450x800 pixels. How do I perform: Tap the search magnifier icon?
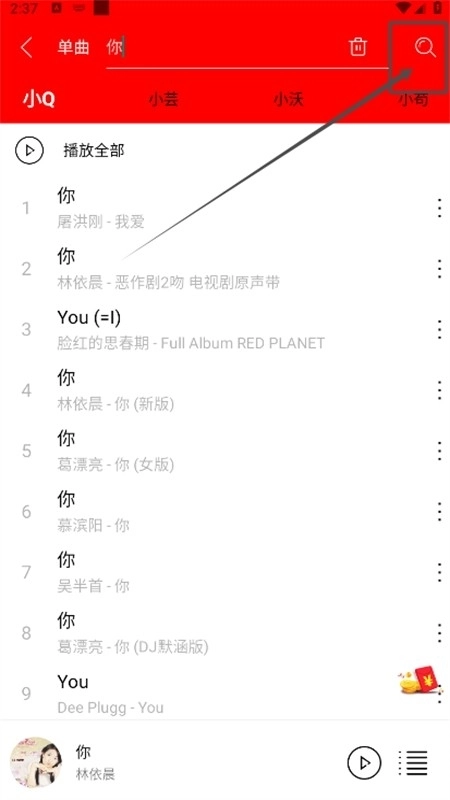(425, 47)
